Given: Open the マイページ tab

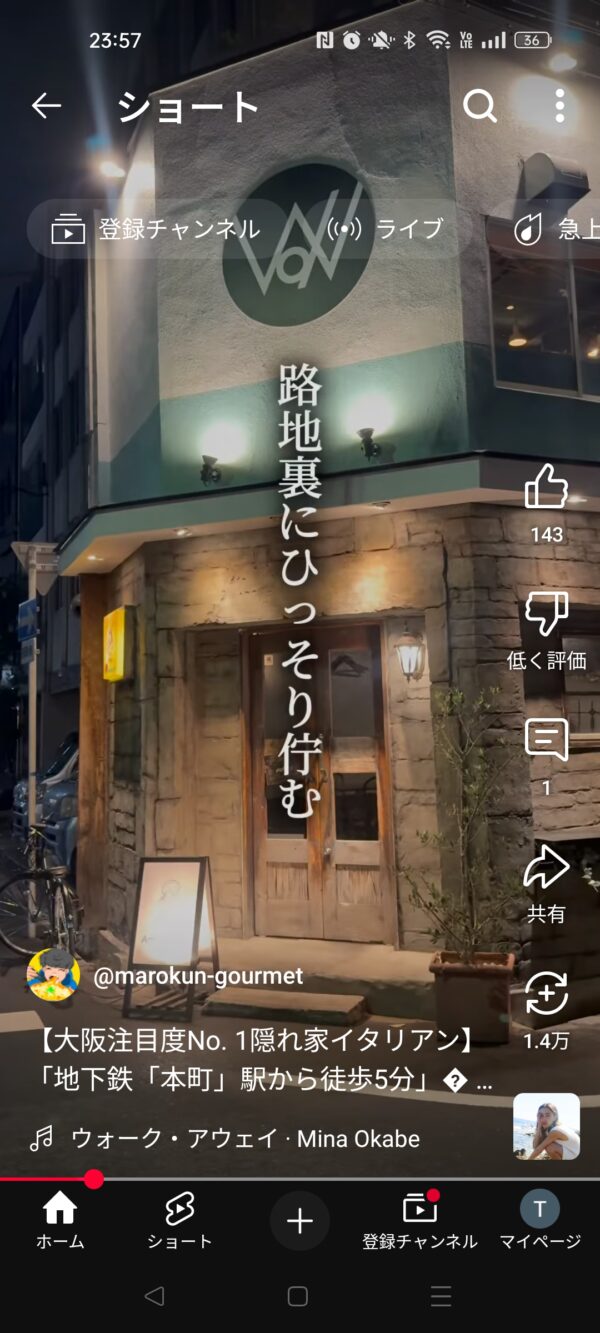Looking at the screenshot, I should pyautogui.click(x=540, y=1221).
